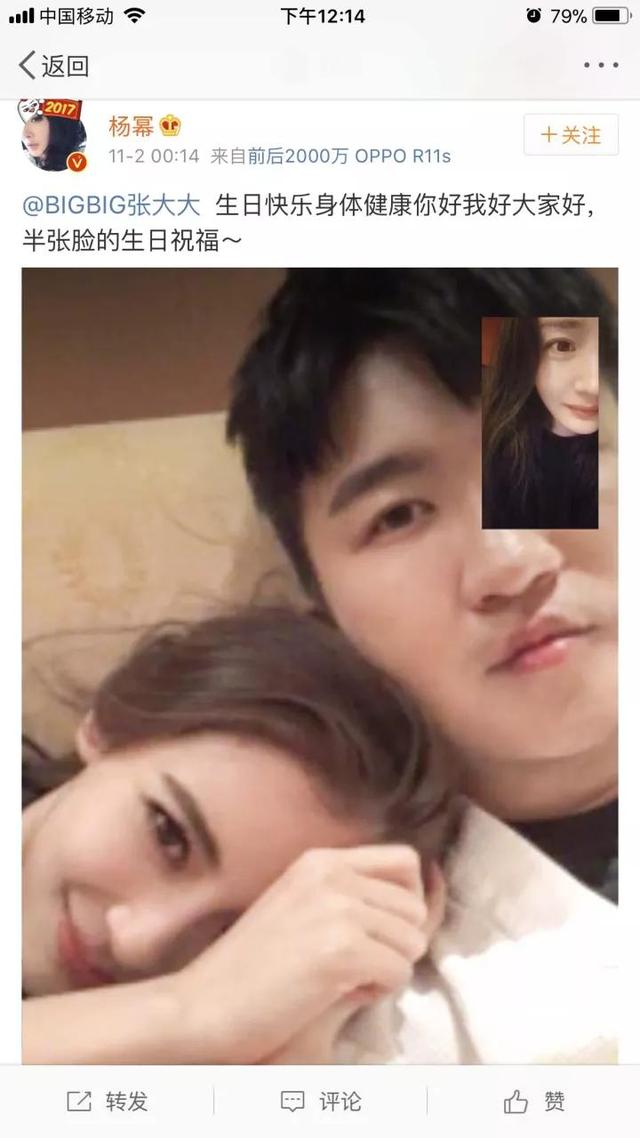Open the three-dot overflow menu
The width and height of the screenshot is (640, 1138).
click(x=600, y=66)
